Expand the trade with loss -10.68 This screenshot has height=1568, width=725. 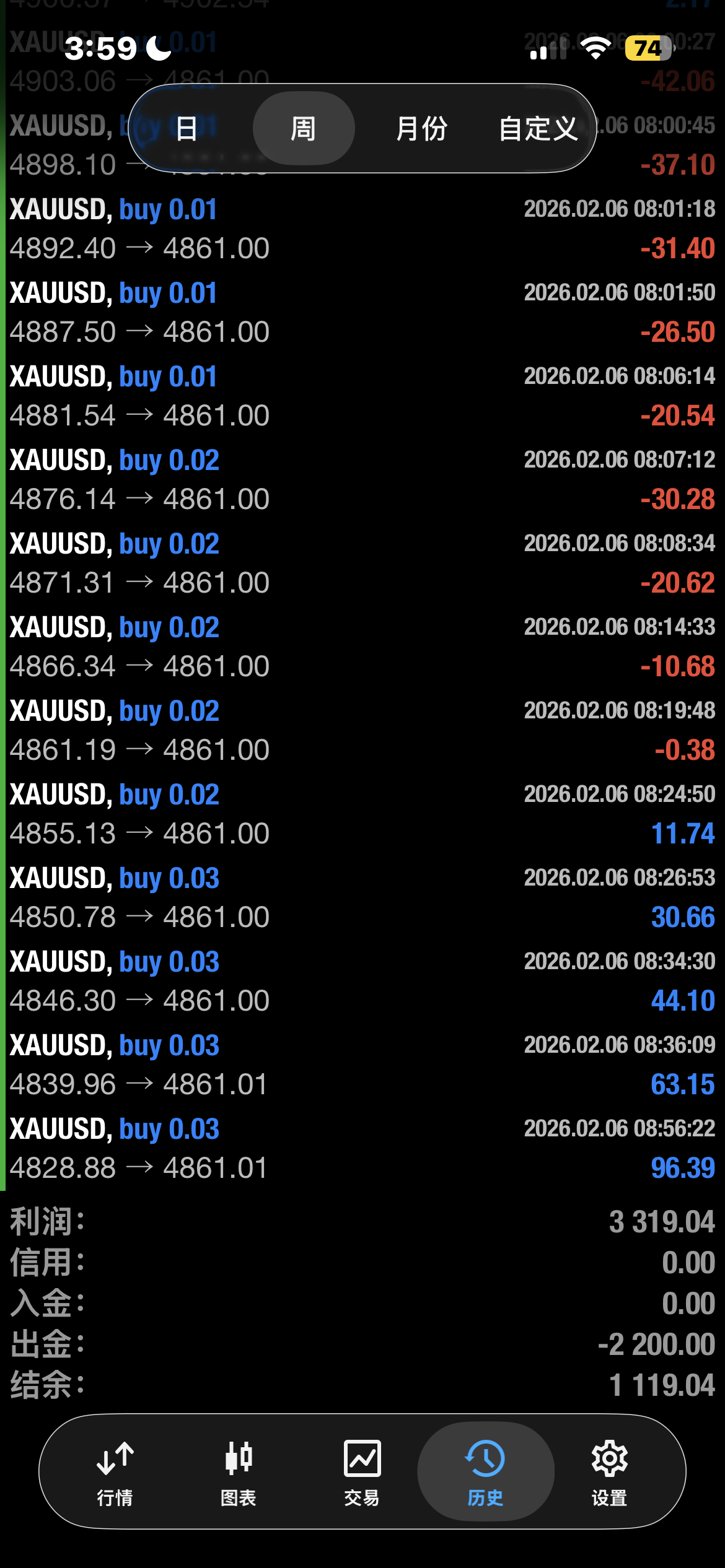362,647
